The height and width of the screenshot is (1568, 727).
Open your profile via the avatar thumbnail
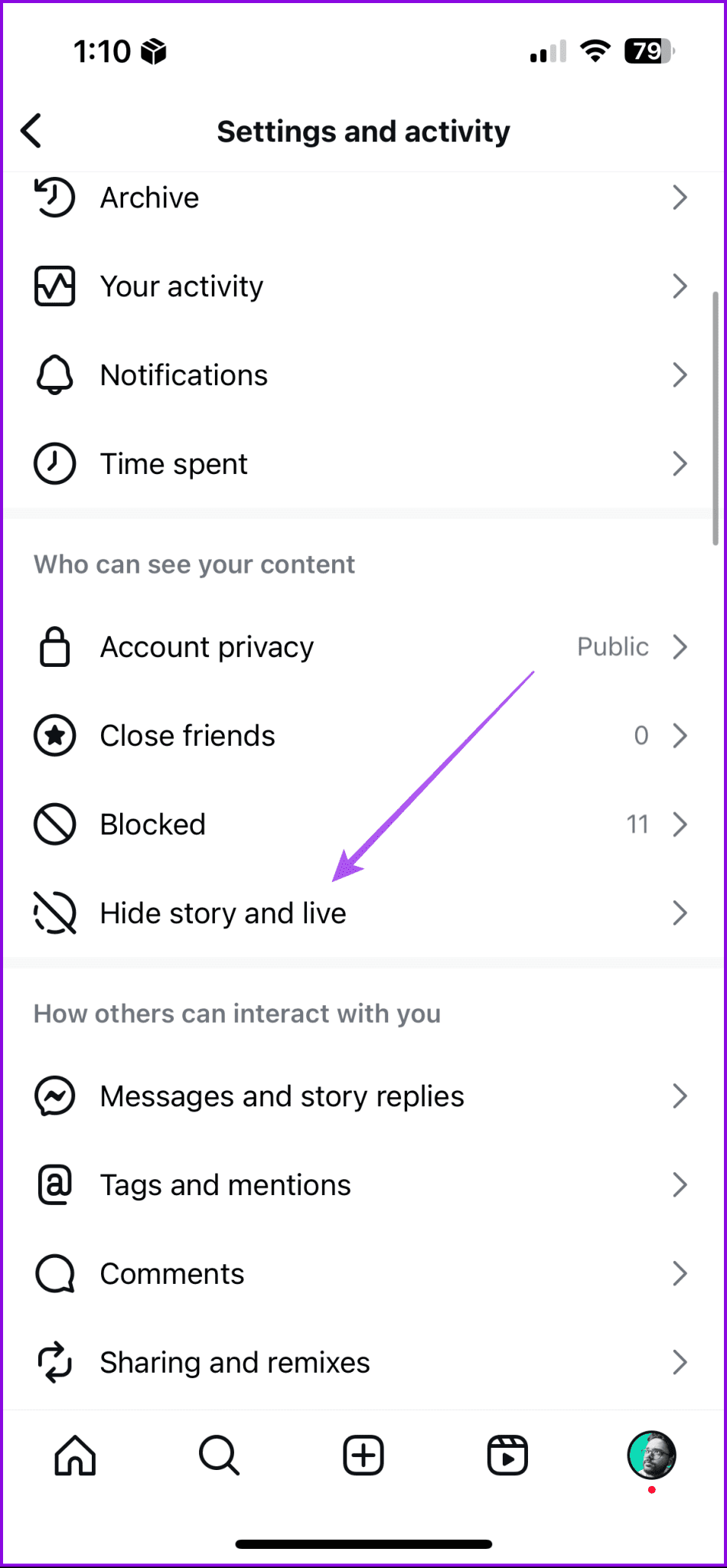pos(650,1455)
